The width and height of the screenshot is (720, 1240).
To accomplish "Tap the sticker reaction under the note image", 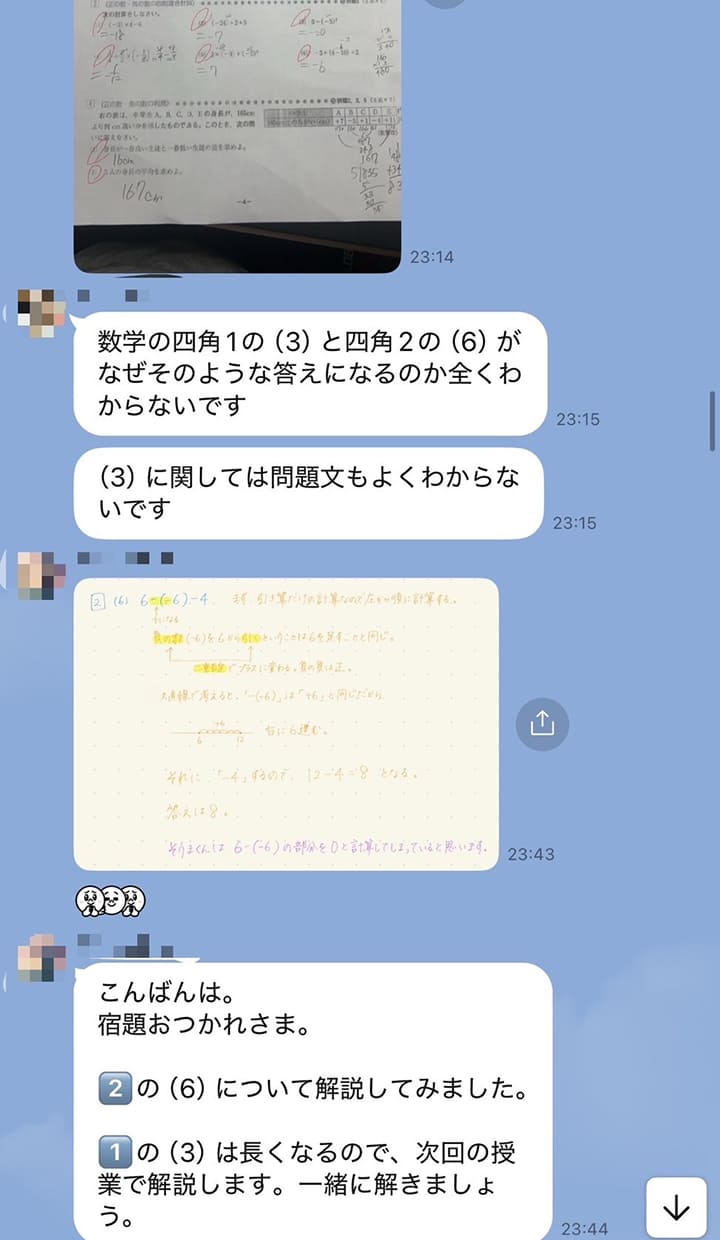I will click(x=111, y=902).
